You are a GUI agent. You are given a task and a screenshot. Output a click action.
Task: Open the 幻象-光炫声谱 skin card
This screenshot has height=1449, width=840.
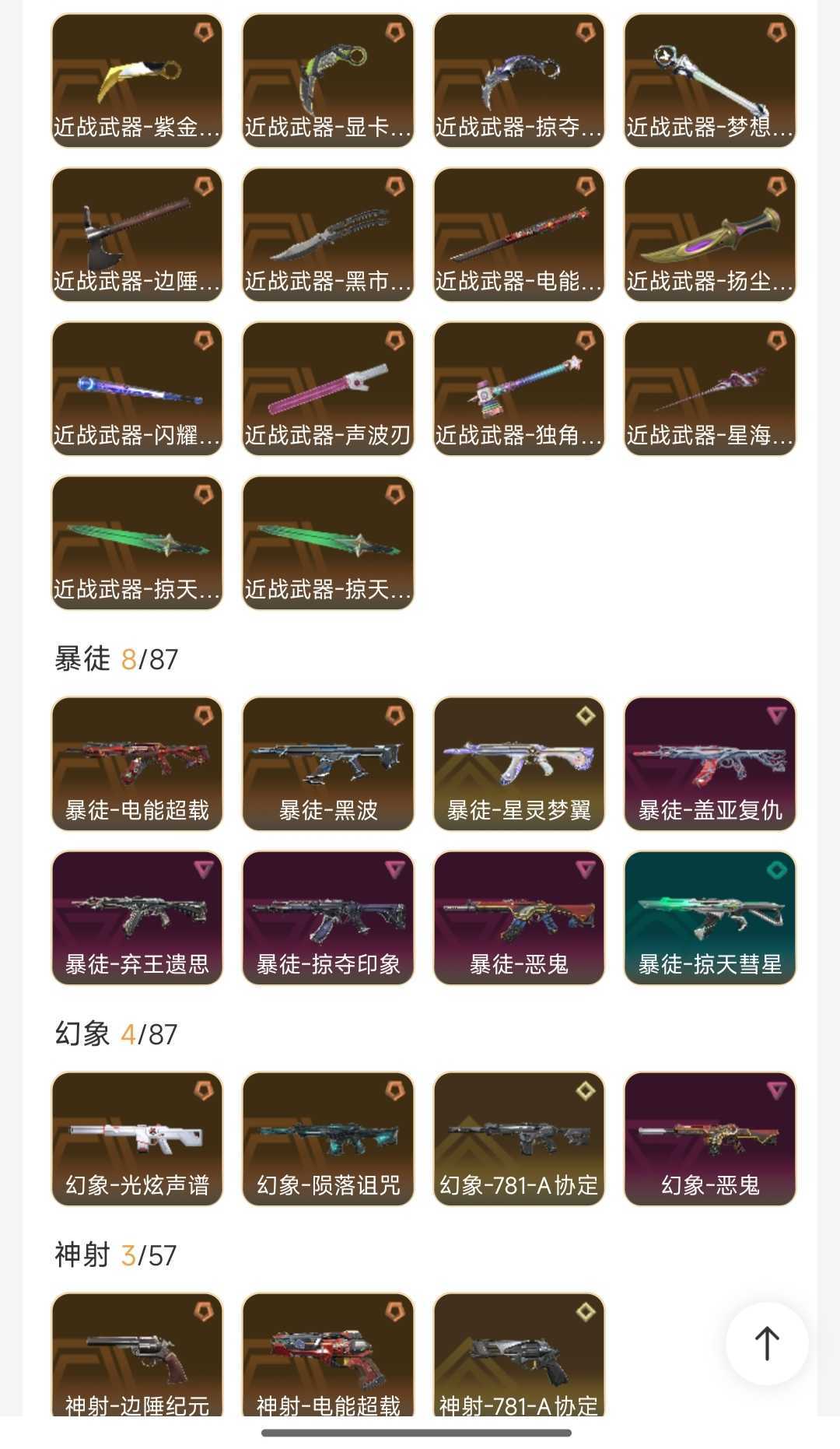[x=137, y=1138]
